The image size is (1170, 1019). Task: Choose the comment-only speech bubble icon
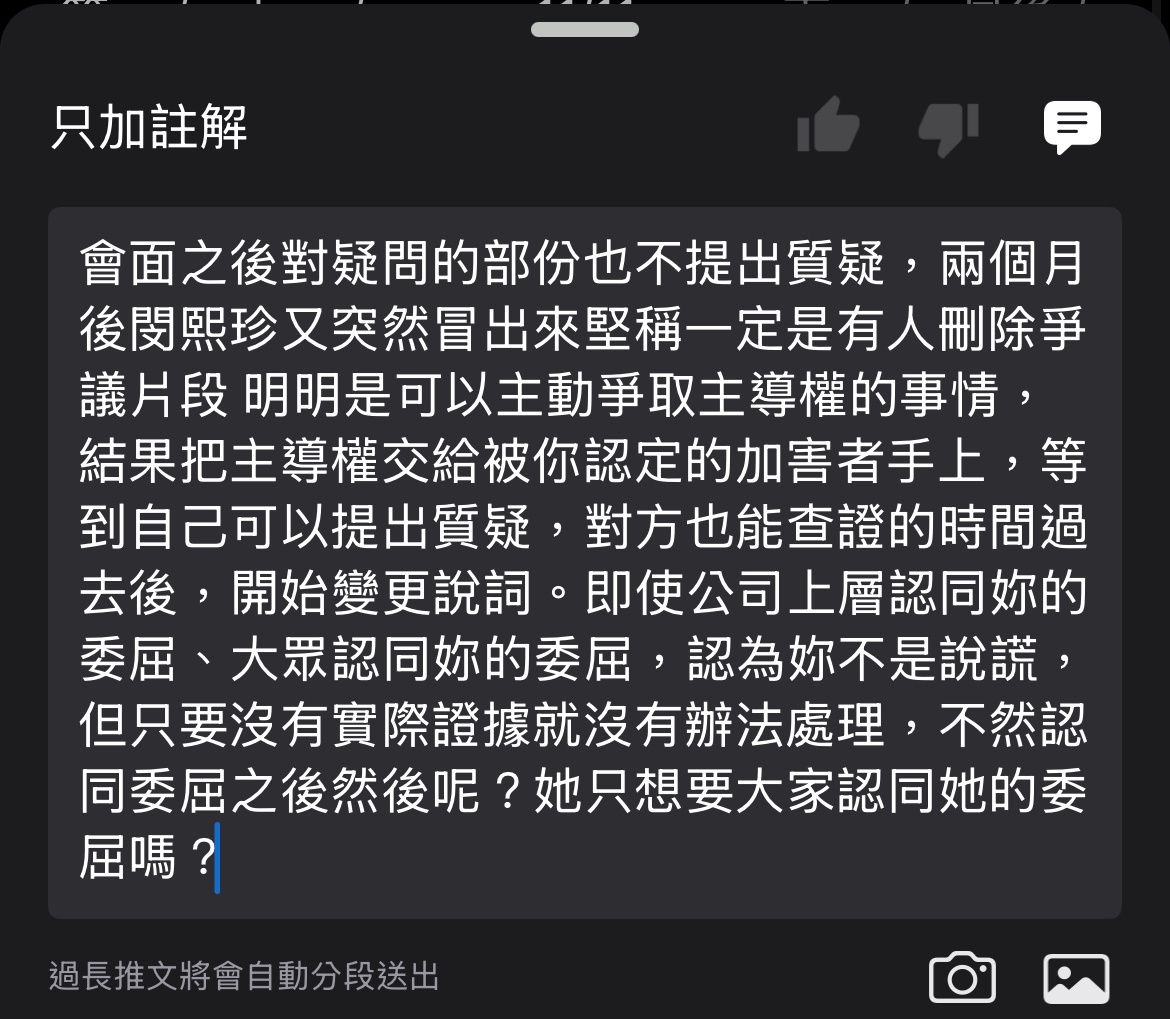tap(1072, 127)
